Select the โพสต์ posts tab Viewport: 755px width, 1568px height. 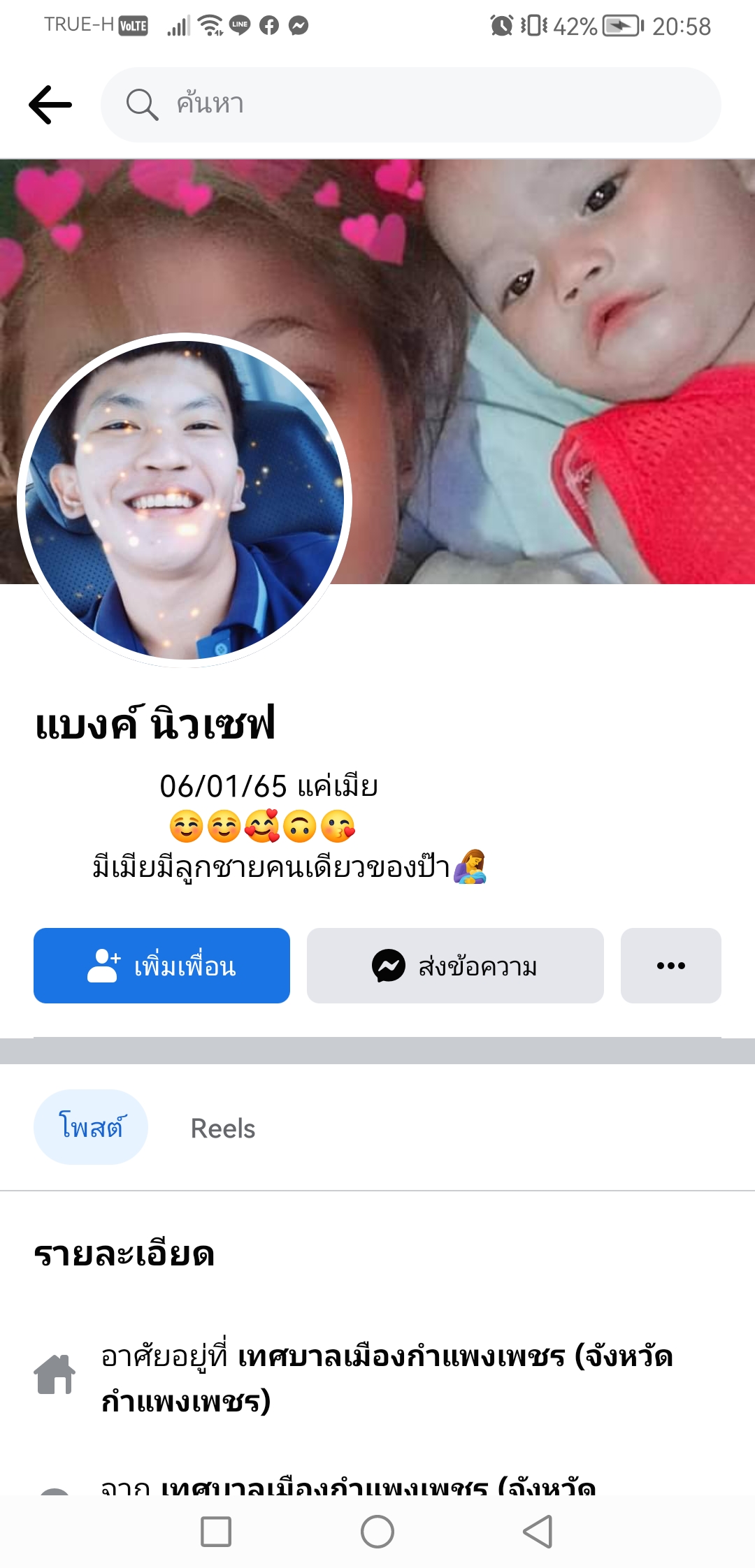point(91,1126)
